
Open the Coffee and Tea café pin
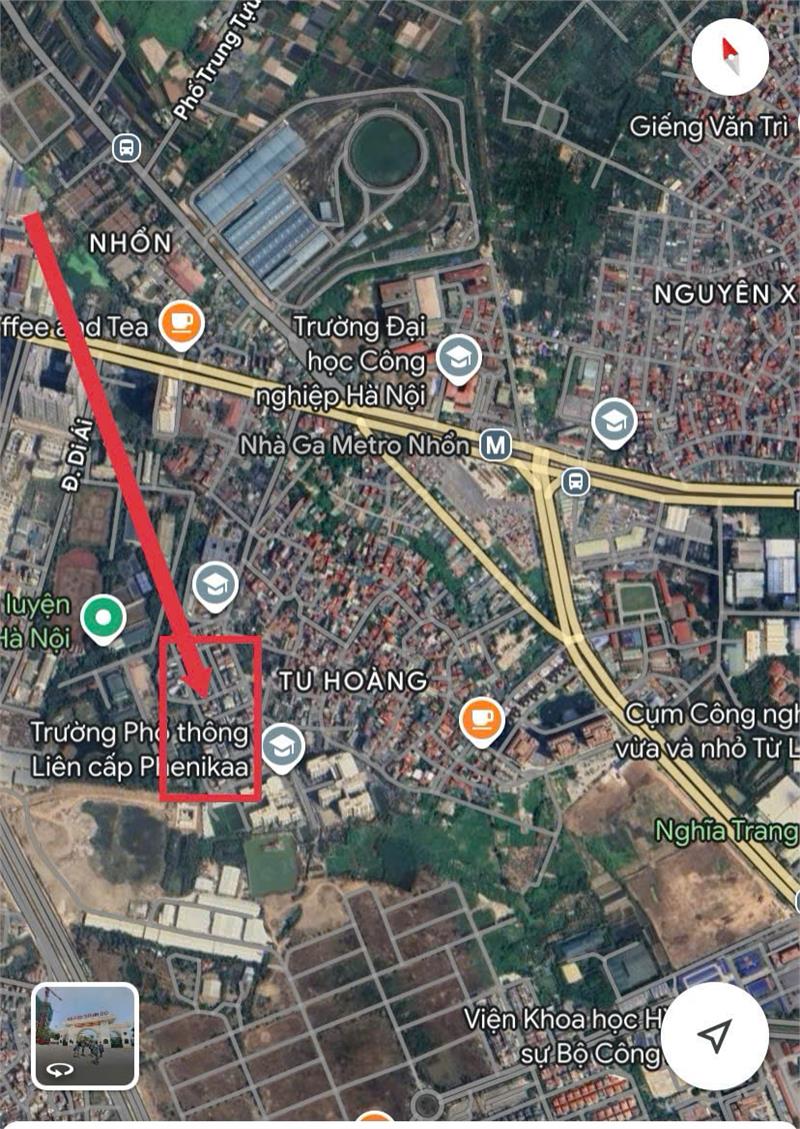tap(182, 324)
